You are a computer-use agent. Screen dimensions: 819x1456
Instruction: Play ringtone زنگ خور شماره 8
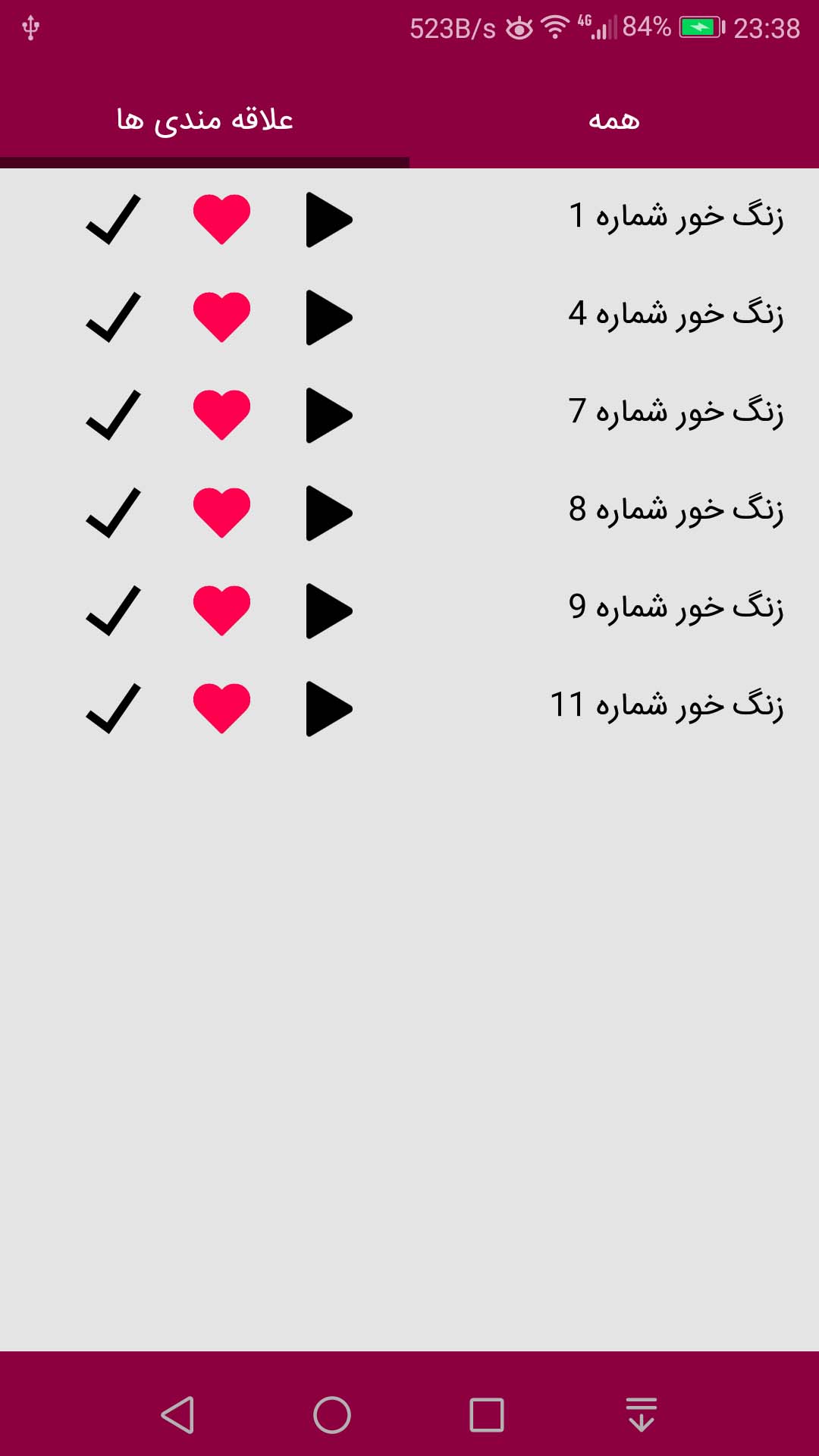329,511
